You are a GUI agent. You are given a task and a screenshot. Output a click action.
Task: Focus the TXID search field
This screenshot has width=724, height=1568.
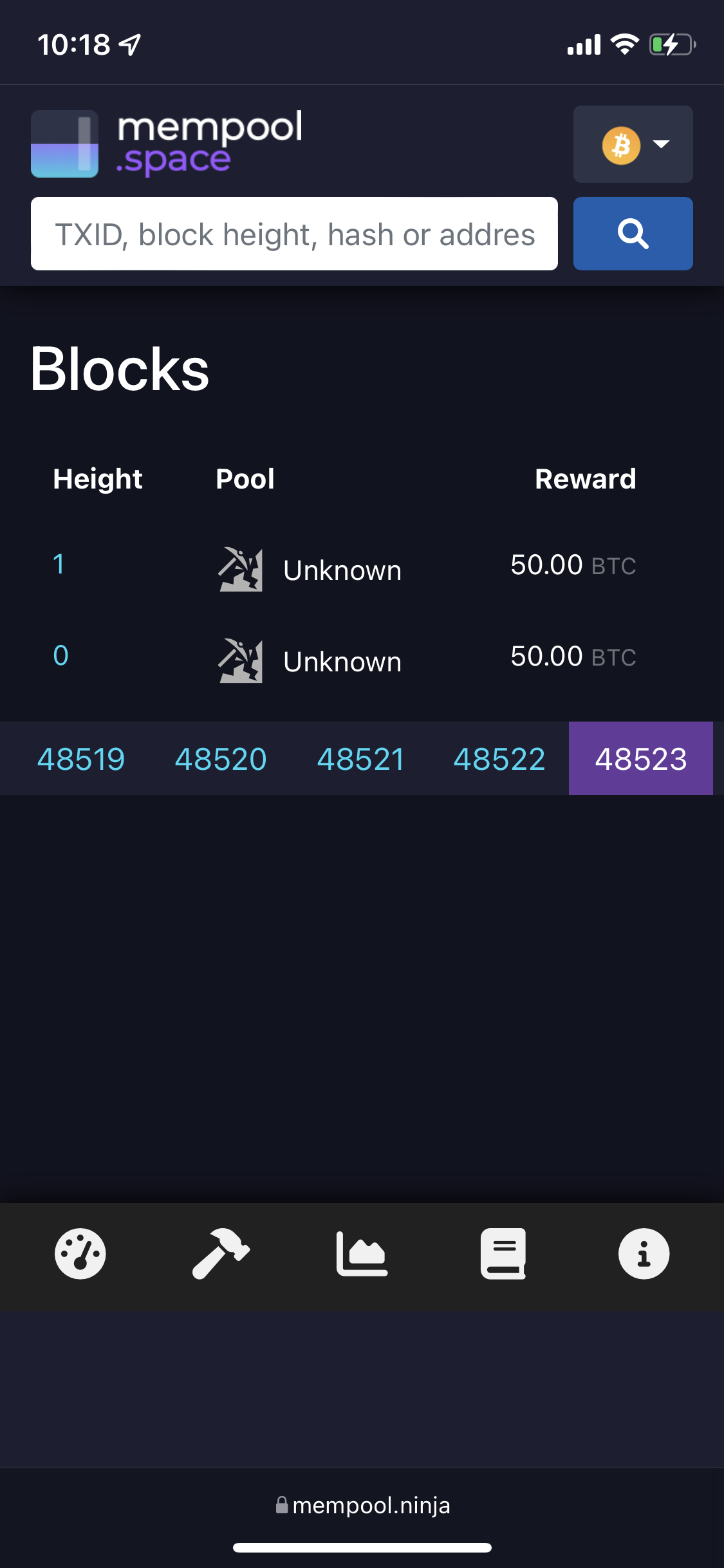point(294,234)
